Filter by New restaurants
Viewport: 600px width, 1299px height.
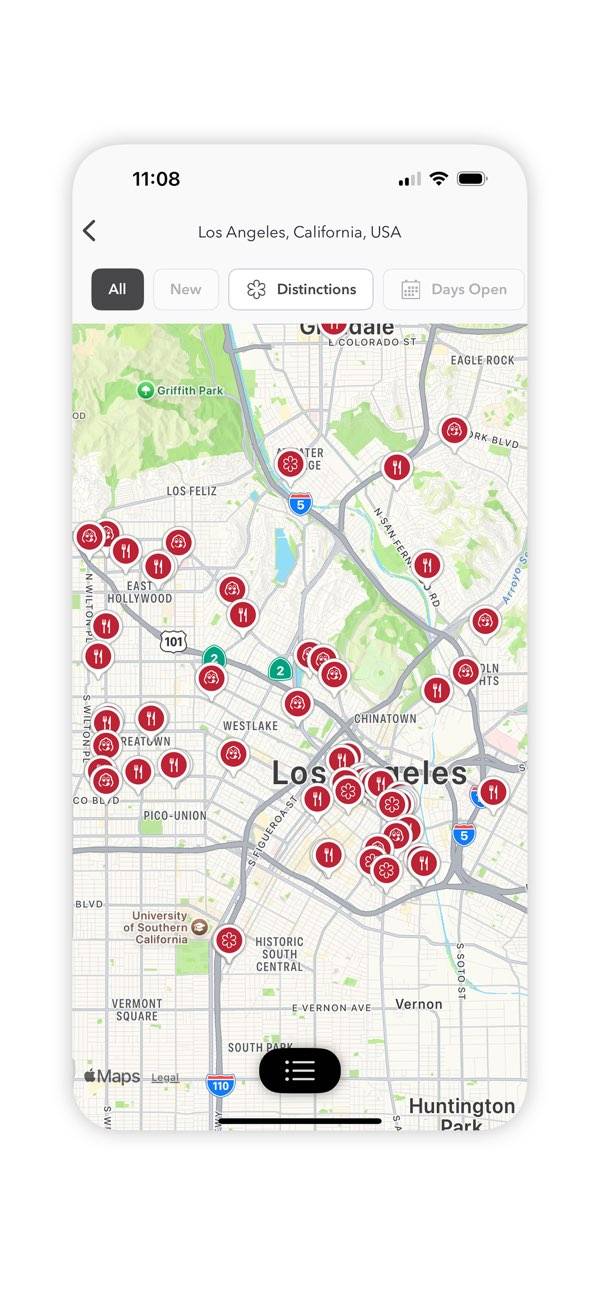point(185,289)
